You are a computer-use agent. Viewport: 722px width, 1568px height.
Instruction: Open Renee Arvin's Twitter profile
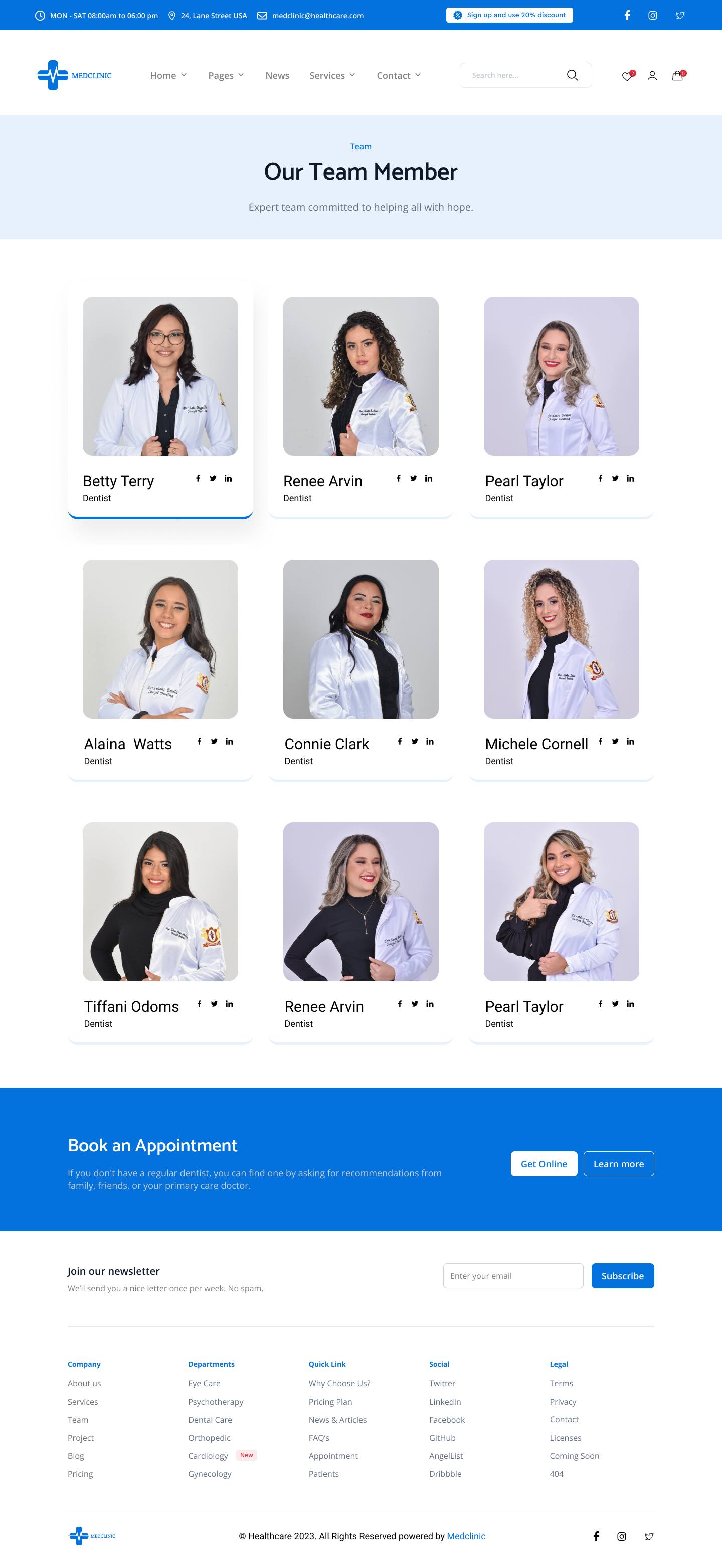[x=413, y=478]
